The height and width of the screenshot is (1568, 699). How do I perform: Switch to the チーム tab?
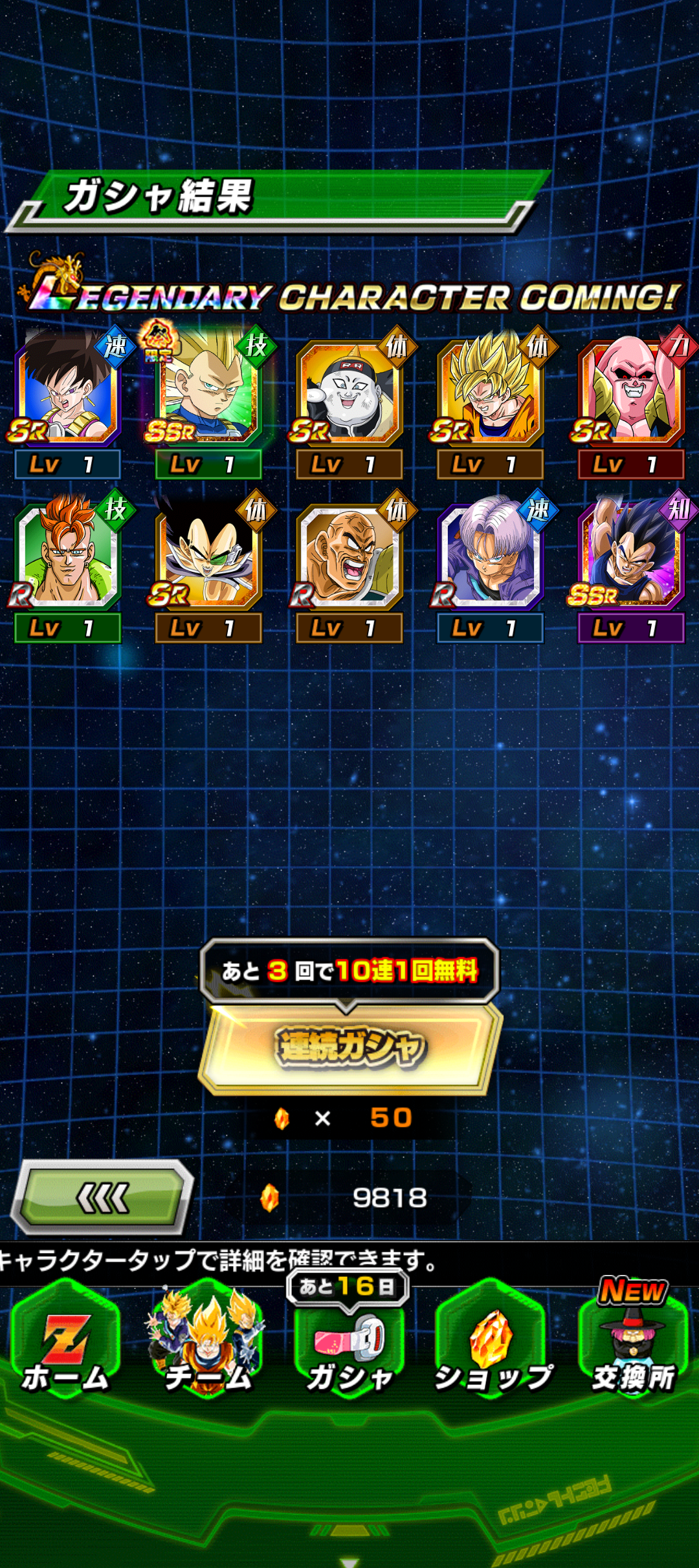pos(207,1345)
